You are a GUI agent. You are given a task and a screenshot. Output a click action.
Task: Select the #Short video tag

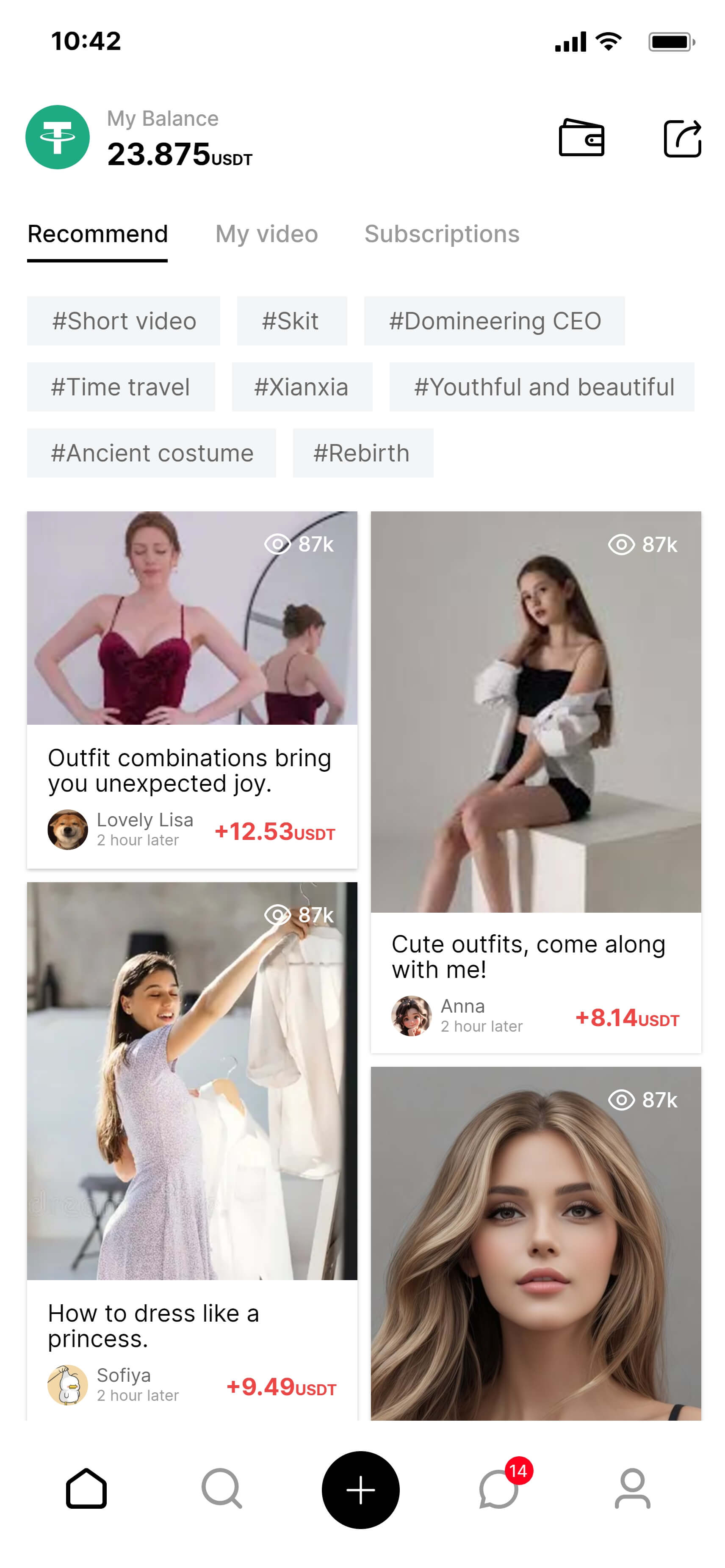124,321
